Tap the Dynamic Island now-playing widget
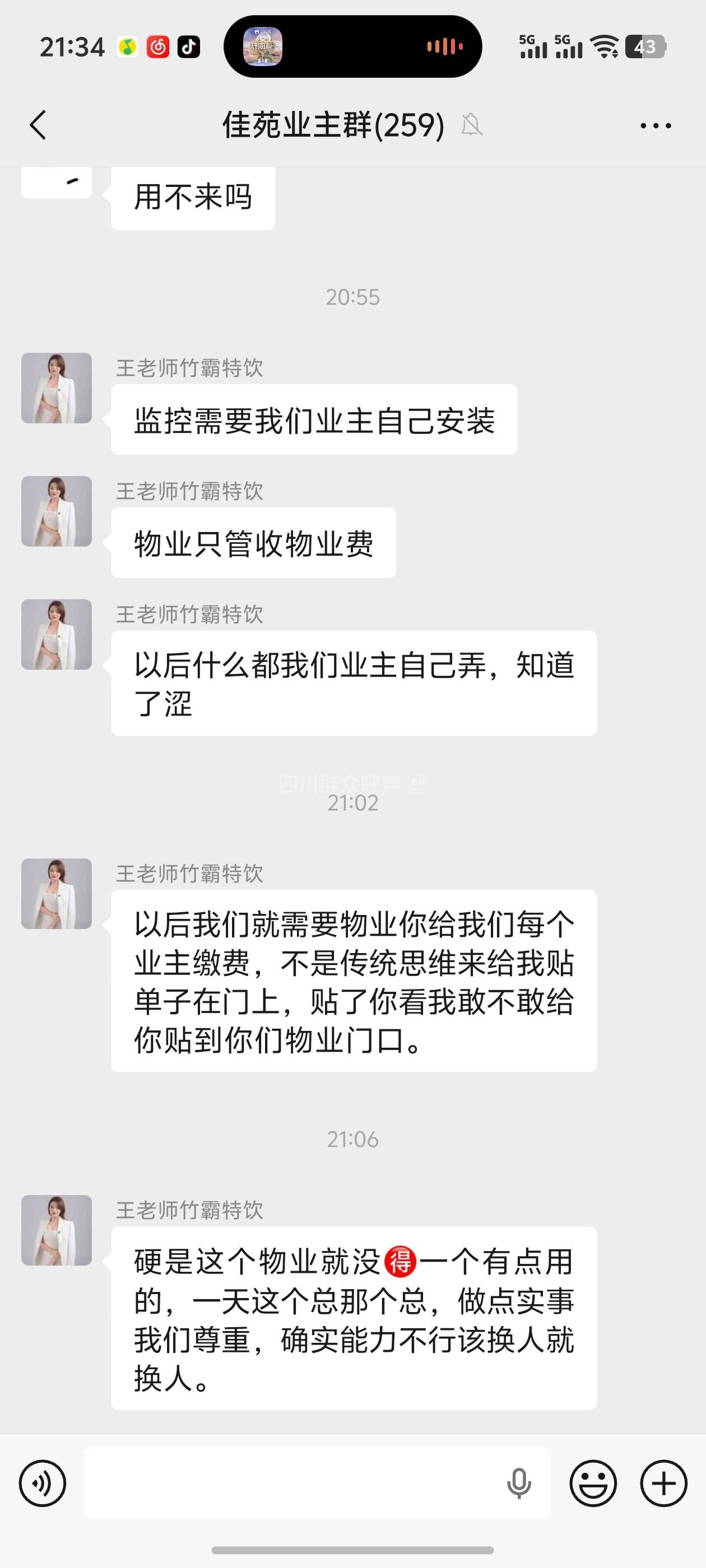 pos(352,47)
